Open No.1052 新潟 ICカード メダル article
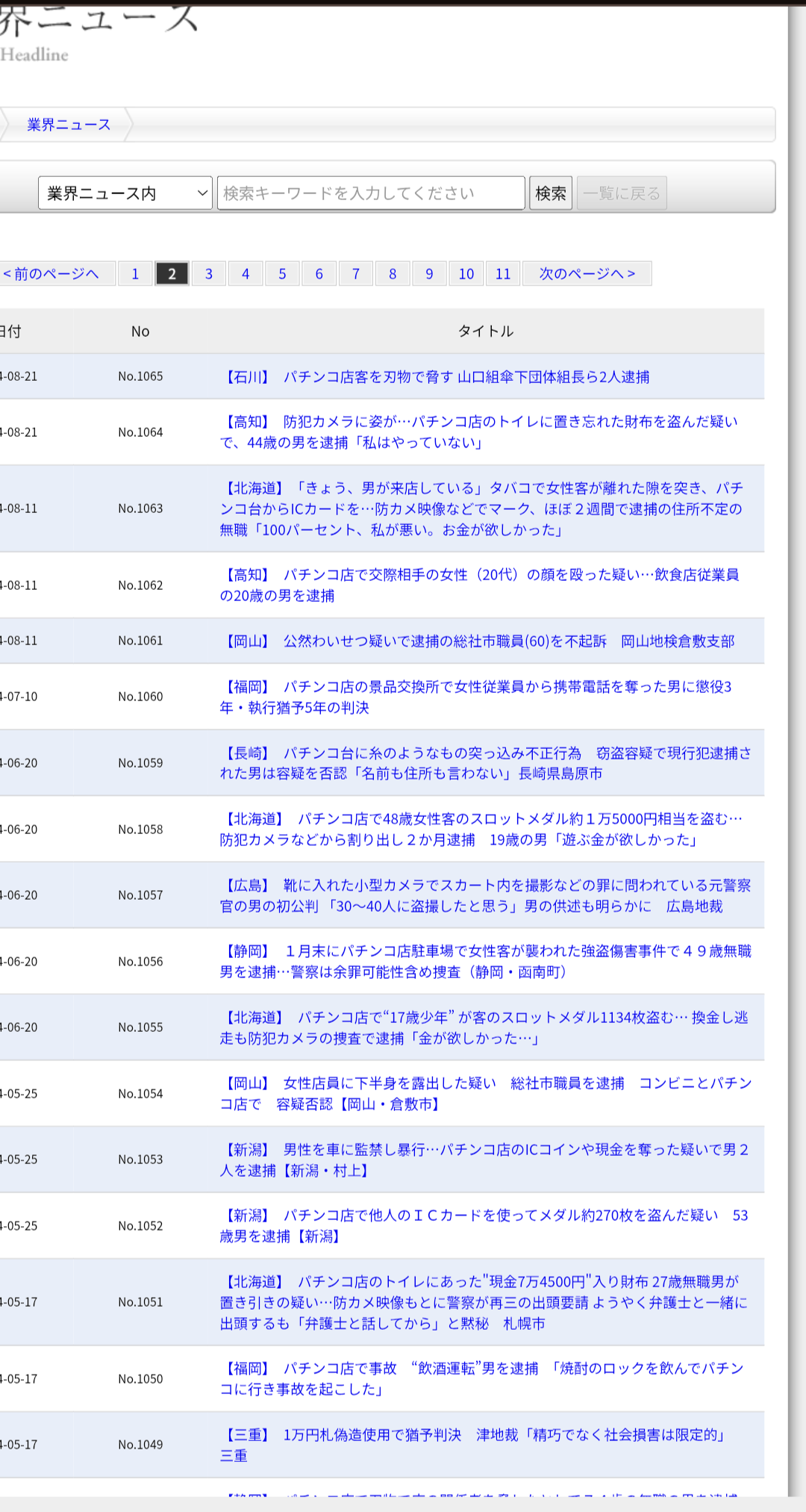806x1512 pixels. coord(484,1226)
